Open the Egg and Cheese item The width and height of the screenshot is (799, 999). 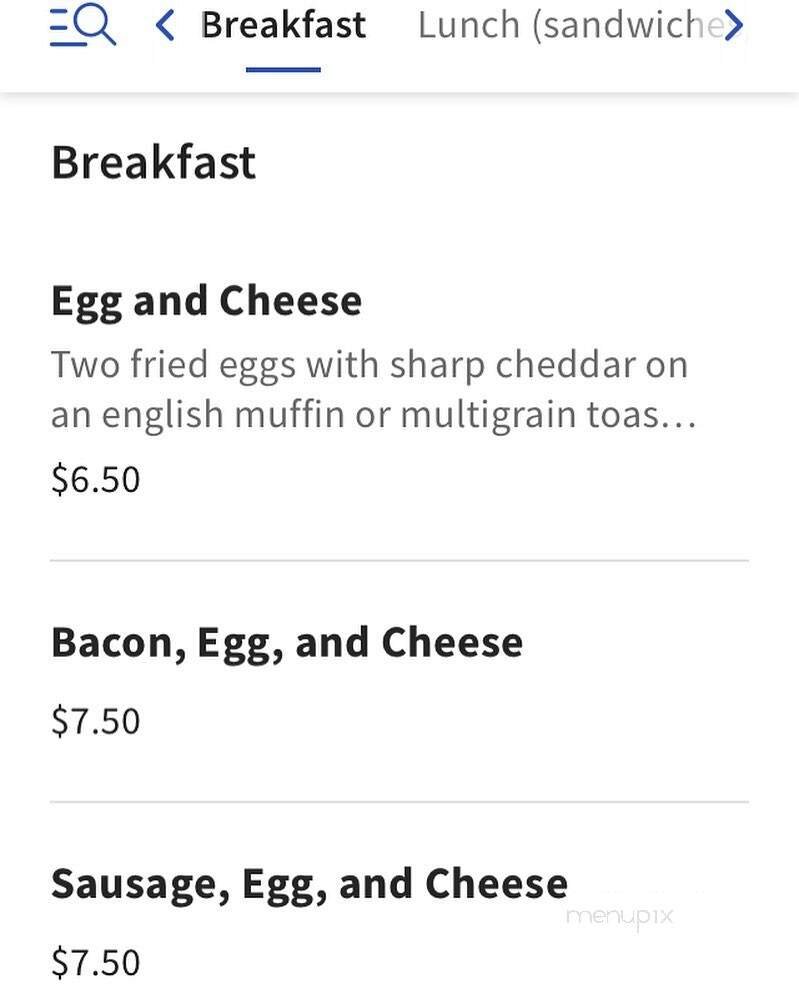point(207,299)
